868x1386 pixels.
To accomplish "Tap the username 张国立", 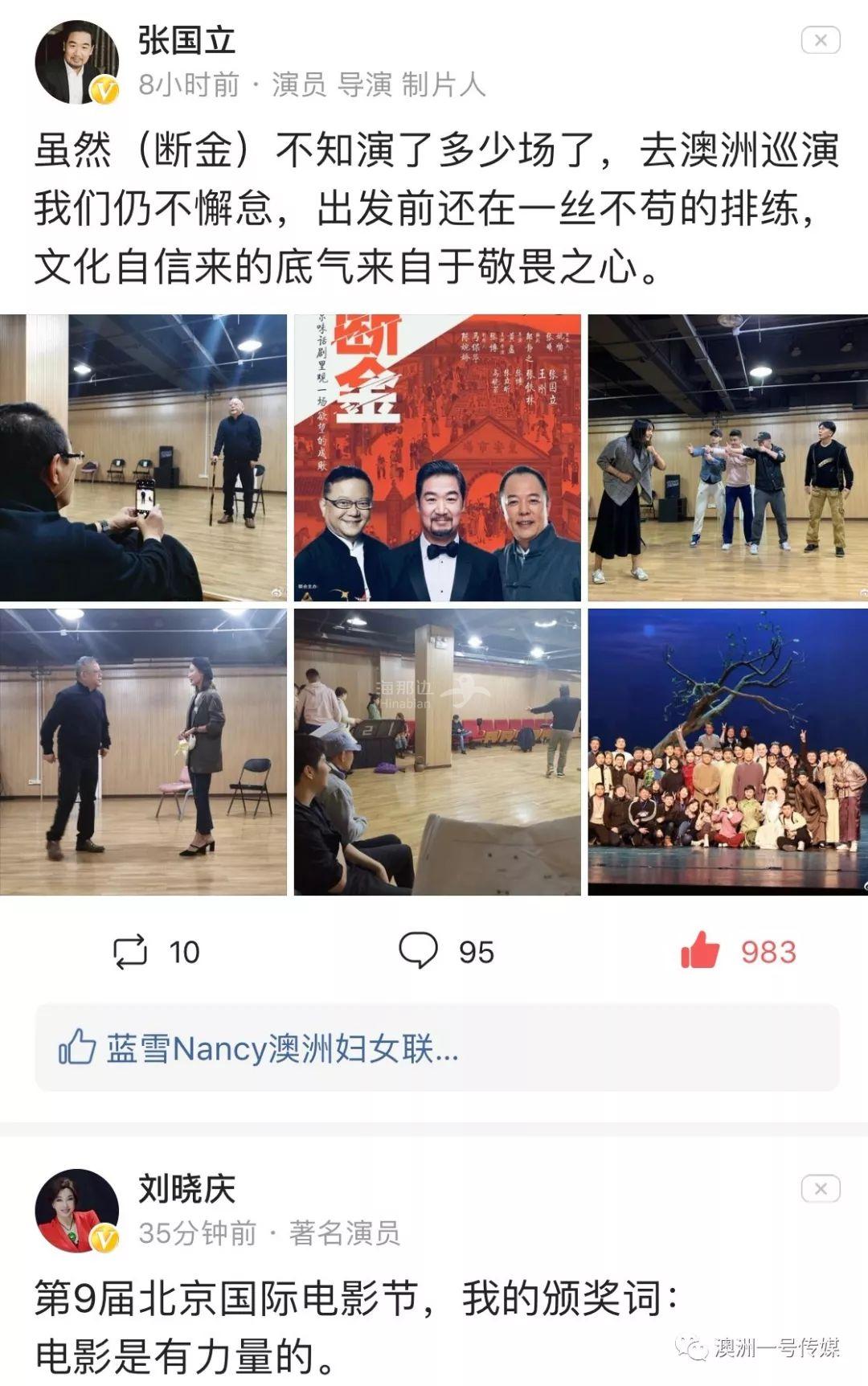I will (186, 40).
